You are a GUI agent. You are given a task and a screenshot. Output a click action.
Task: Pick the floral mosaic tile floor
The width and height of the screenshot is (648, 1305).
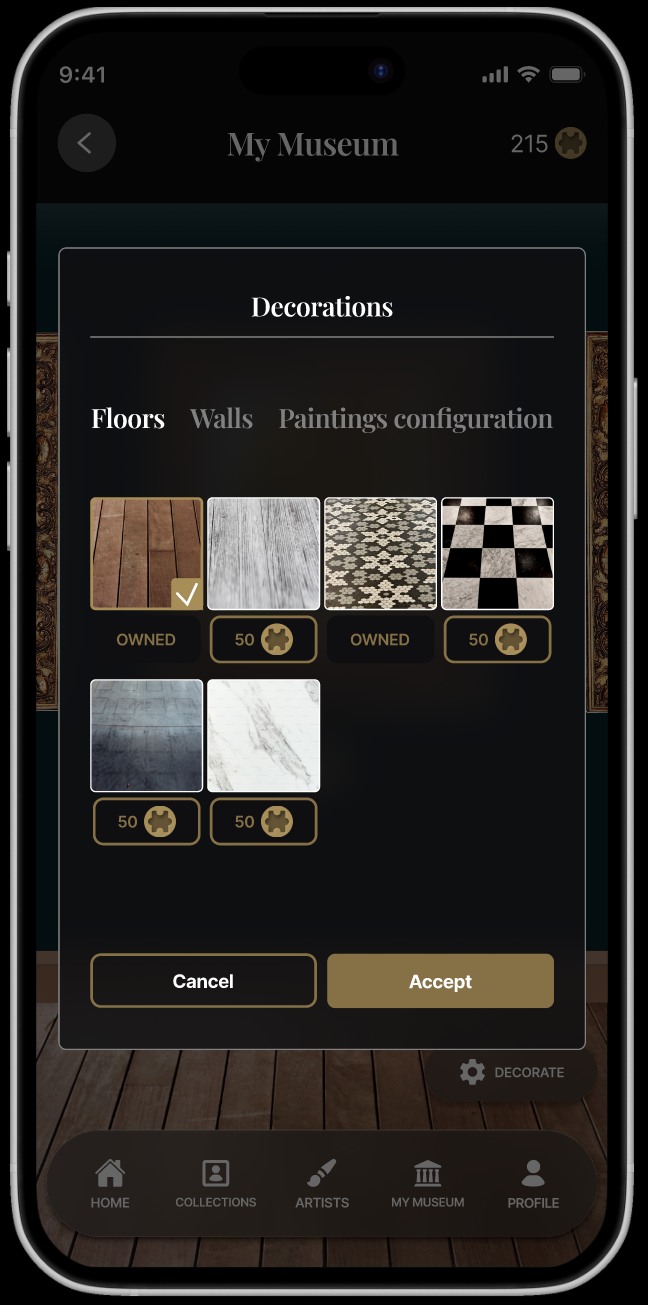point(380,553)
